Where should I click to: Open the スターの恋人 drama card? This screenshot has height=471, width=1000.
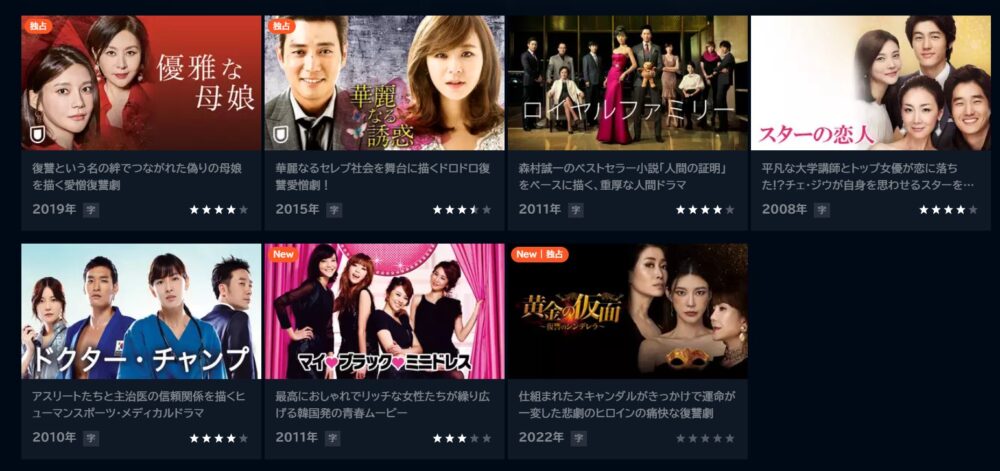point(870,83)
